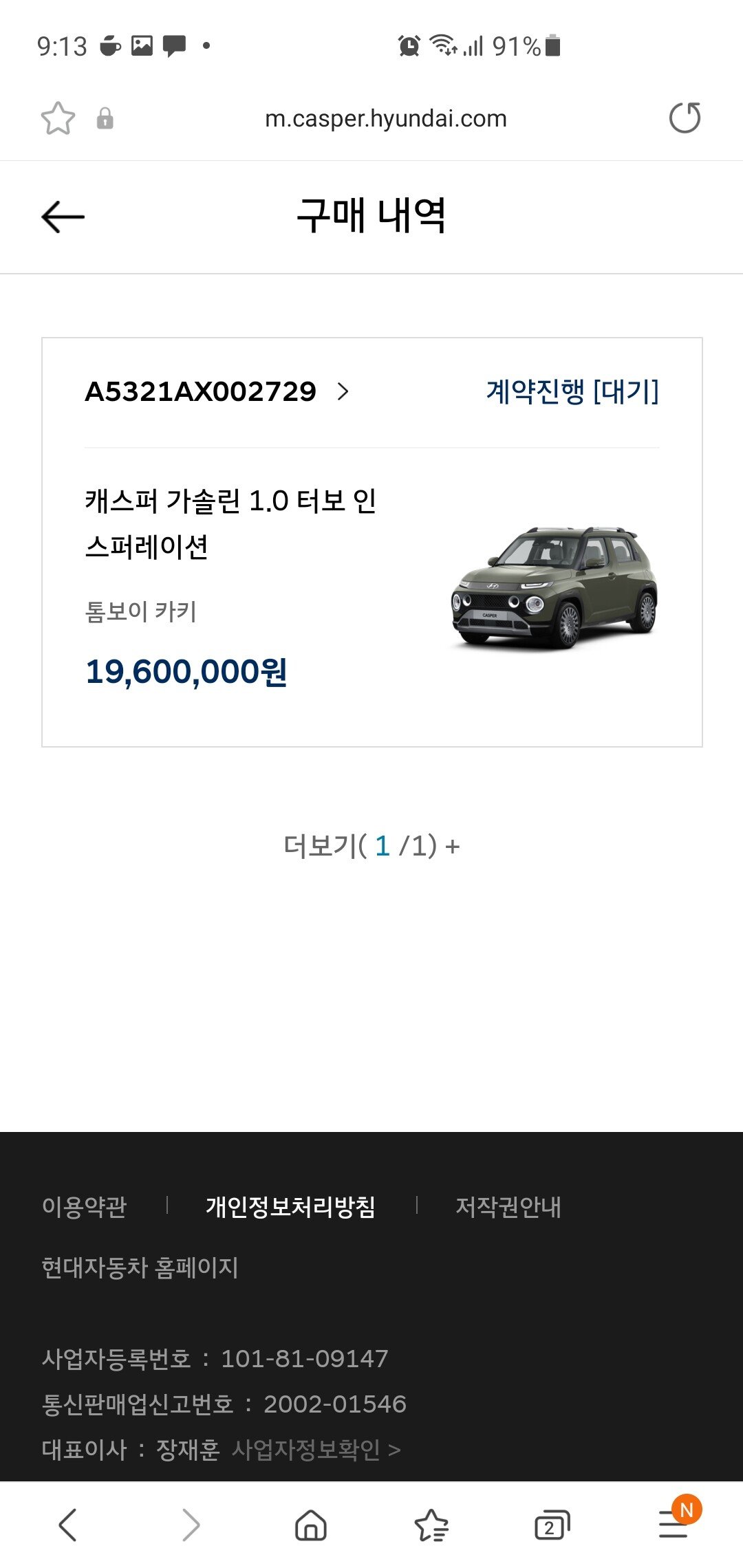Open the browser bookmarks list
Viewport: 743px width, 1568px height.
(x=431, y=1525)
